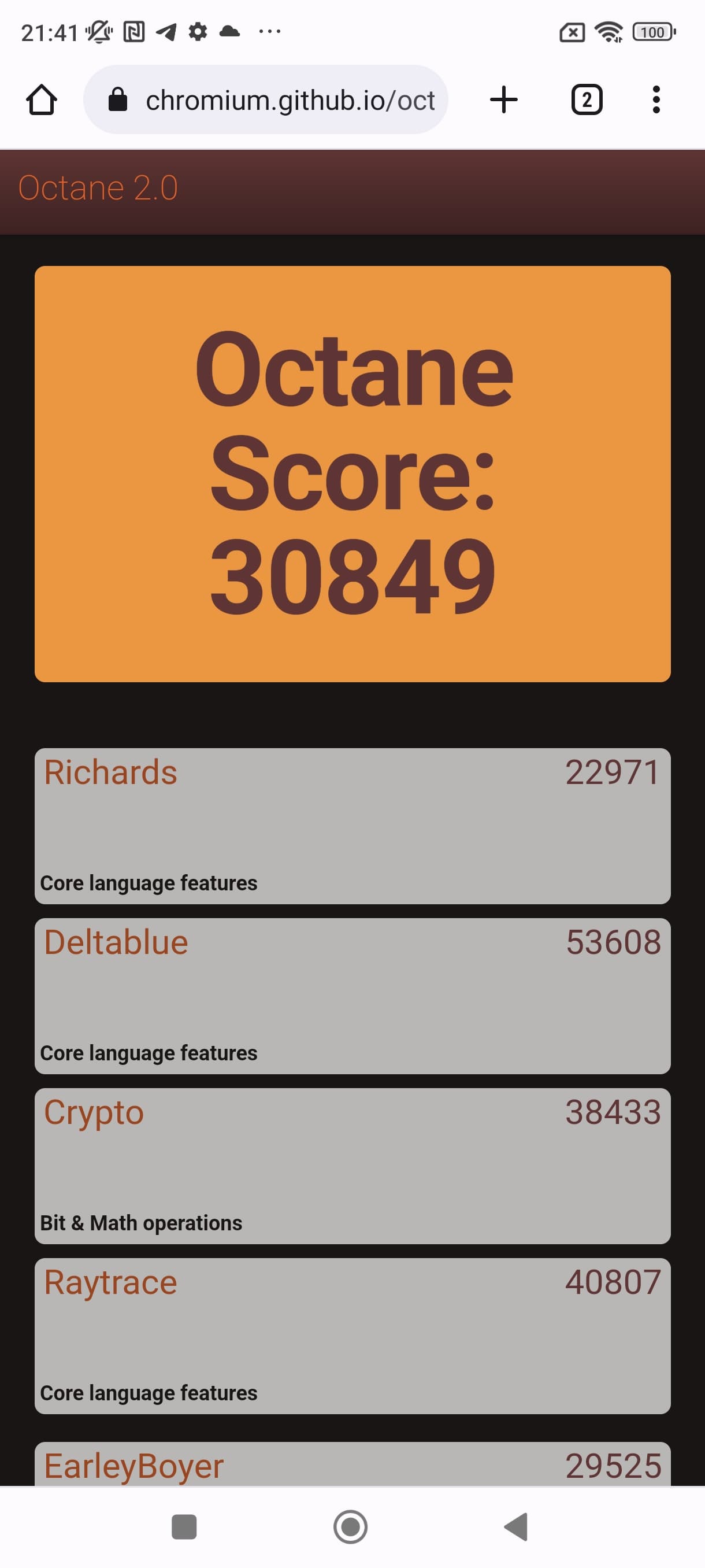The image size is (705, 1568).
Task: Open a new browser tab
Action: [x=504, y=100]
